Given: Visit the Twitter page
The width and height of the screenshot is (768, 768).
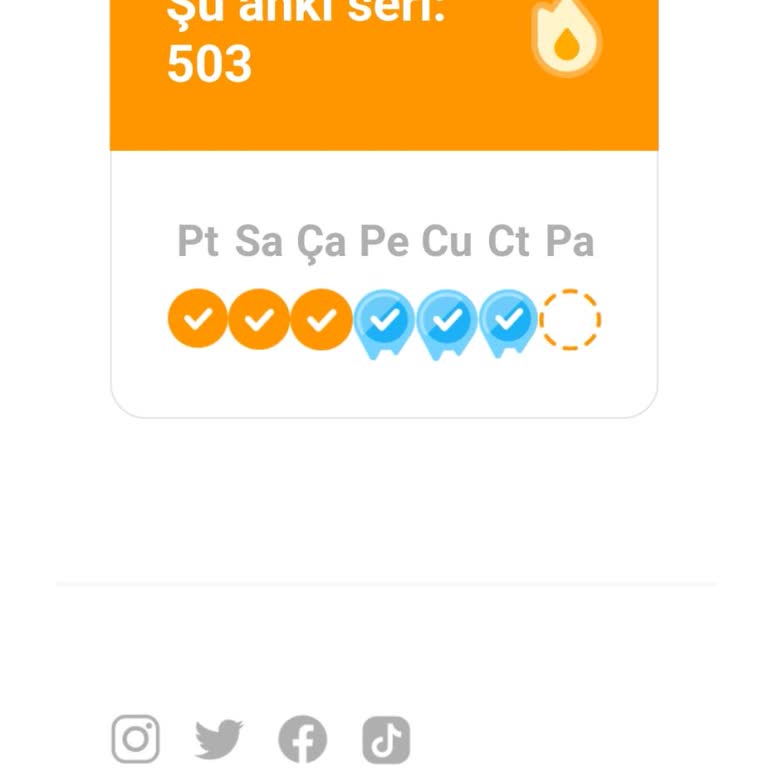Looking at the screenshot, I should click(x=219, y=741).
